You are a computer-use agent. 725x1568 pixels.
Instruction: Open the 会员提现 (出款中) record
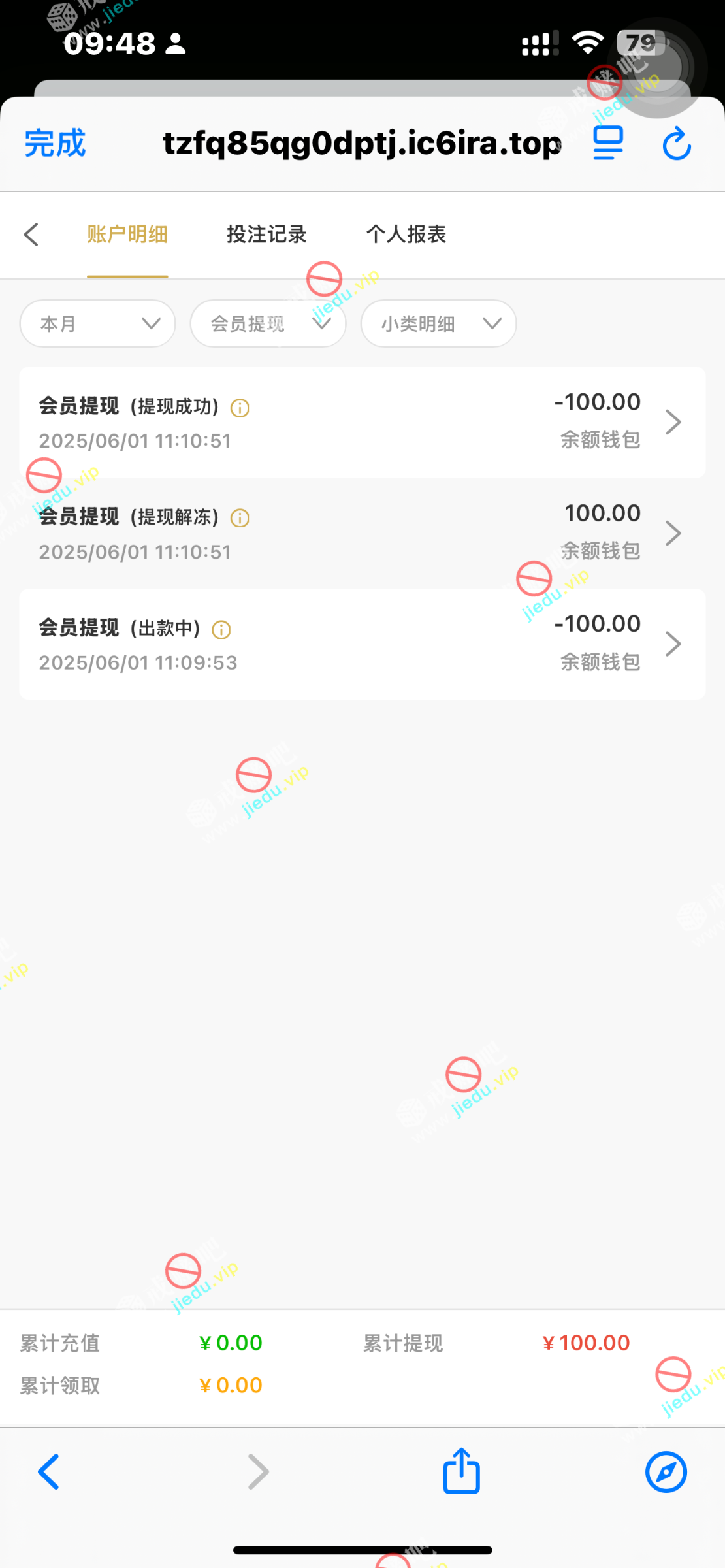pos(362,644)
